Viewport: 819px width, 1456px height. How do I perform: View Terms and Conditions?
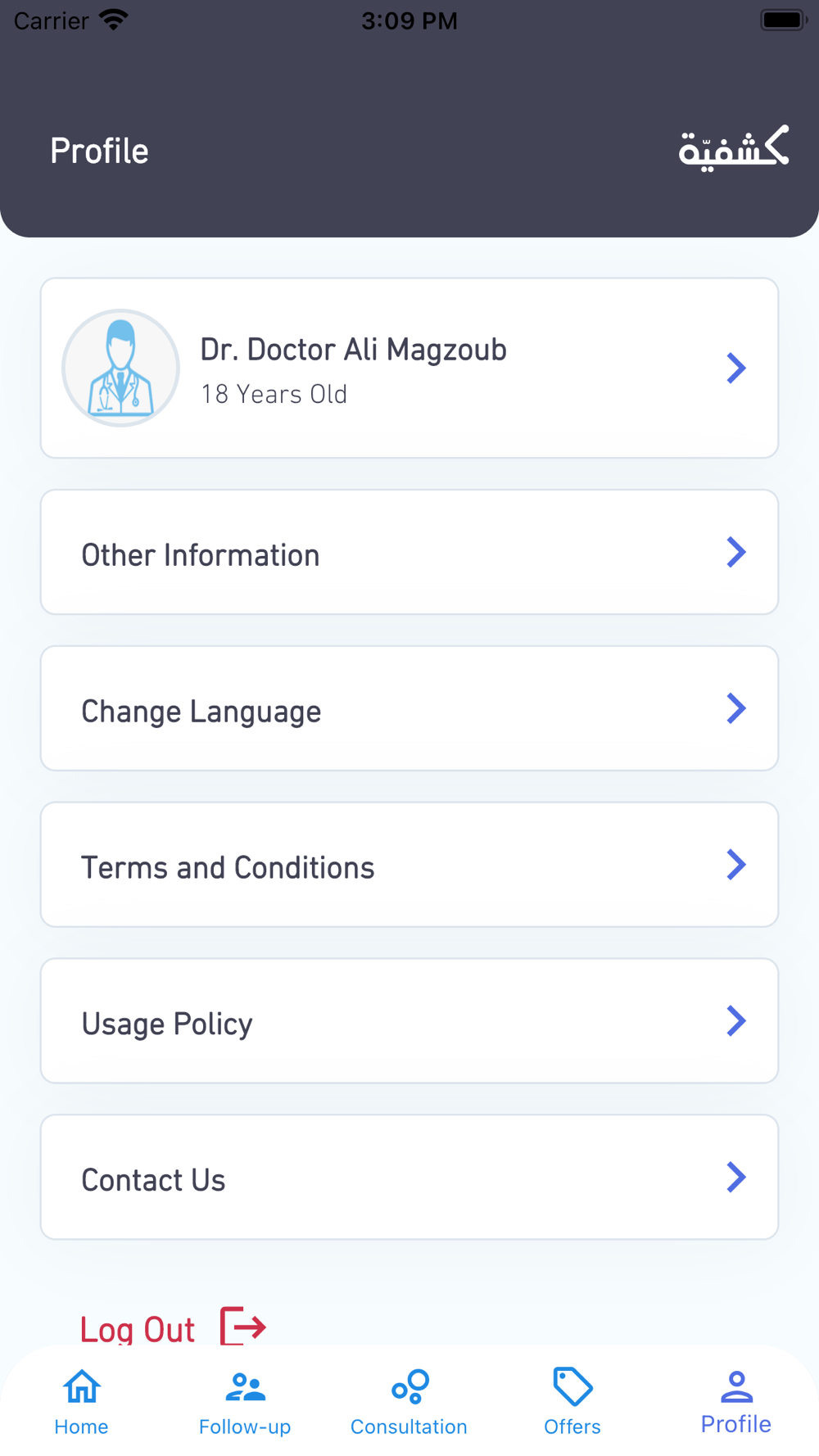409,865
